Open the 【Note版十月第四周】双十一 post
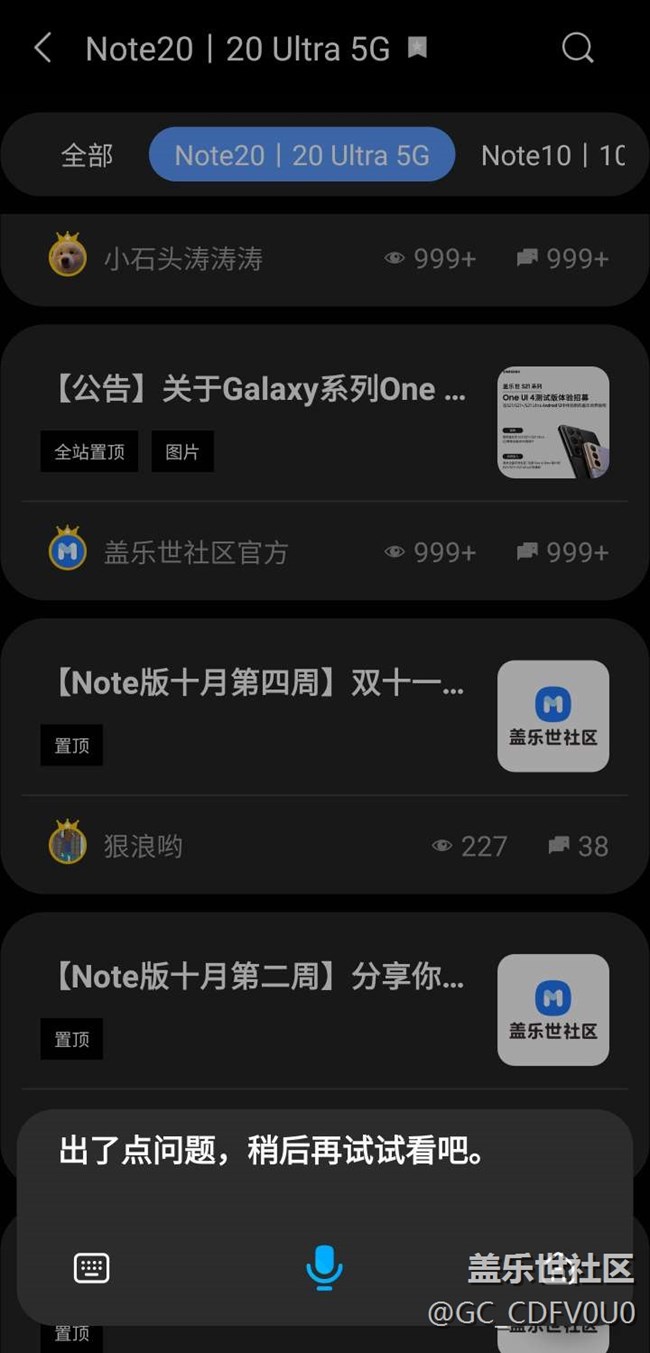The height and width of the screenshot is (1353, 650). click(258, 683)
